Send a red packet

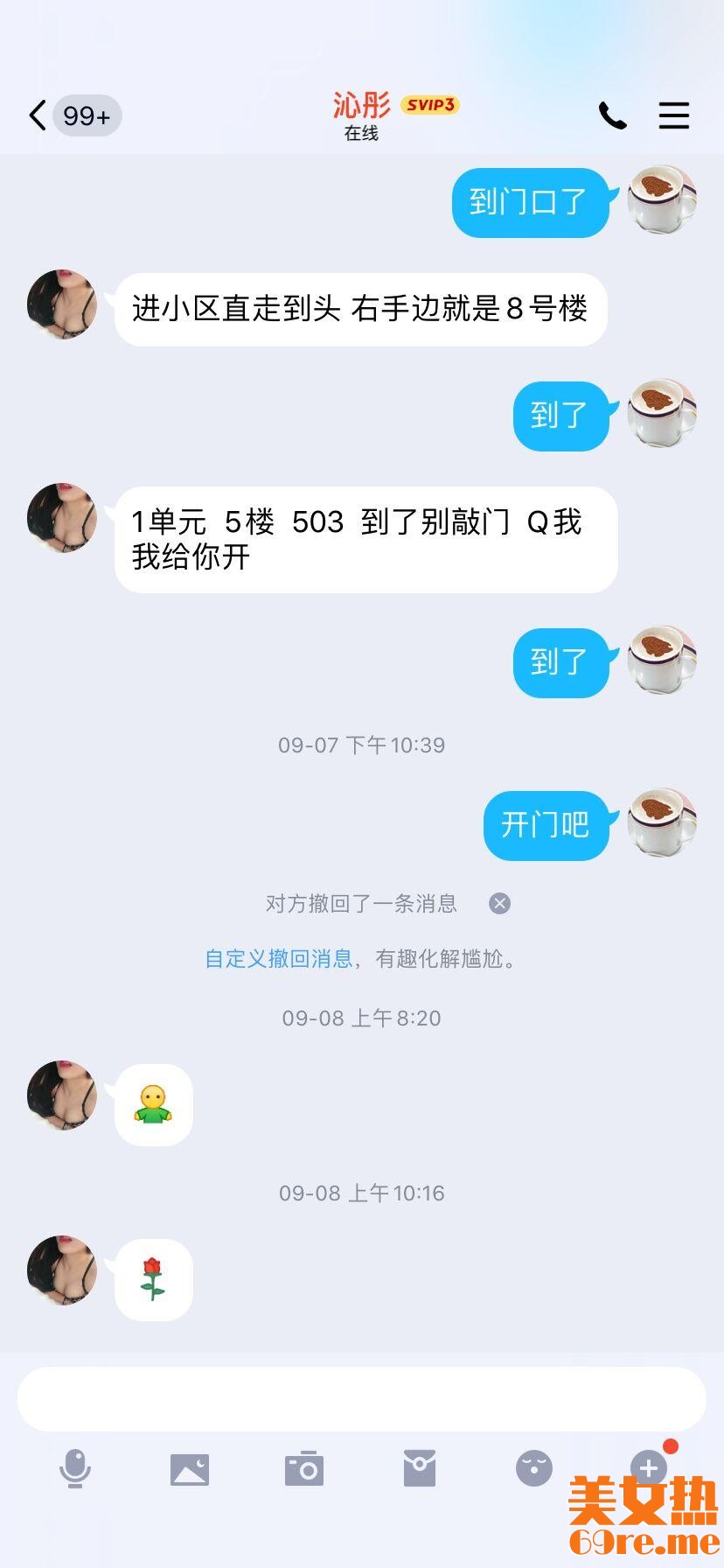[x=420, y=1468]
